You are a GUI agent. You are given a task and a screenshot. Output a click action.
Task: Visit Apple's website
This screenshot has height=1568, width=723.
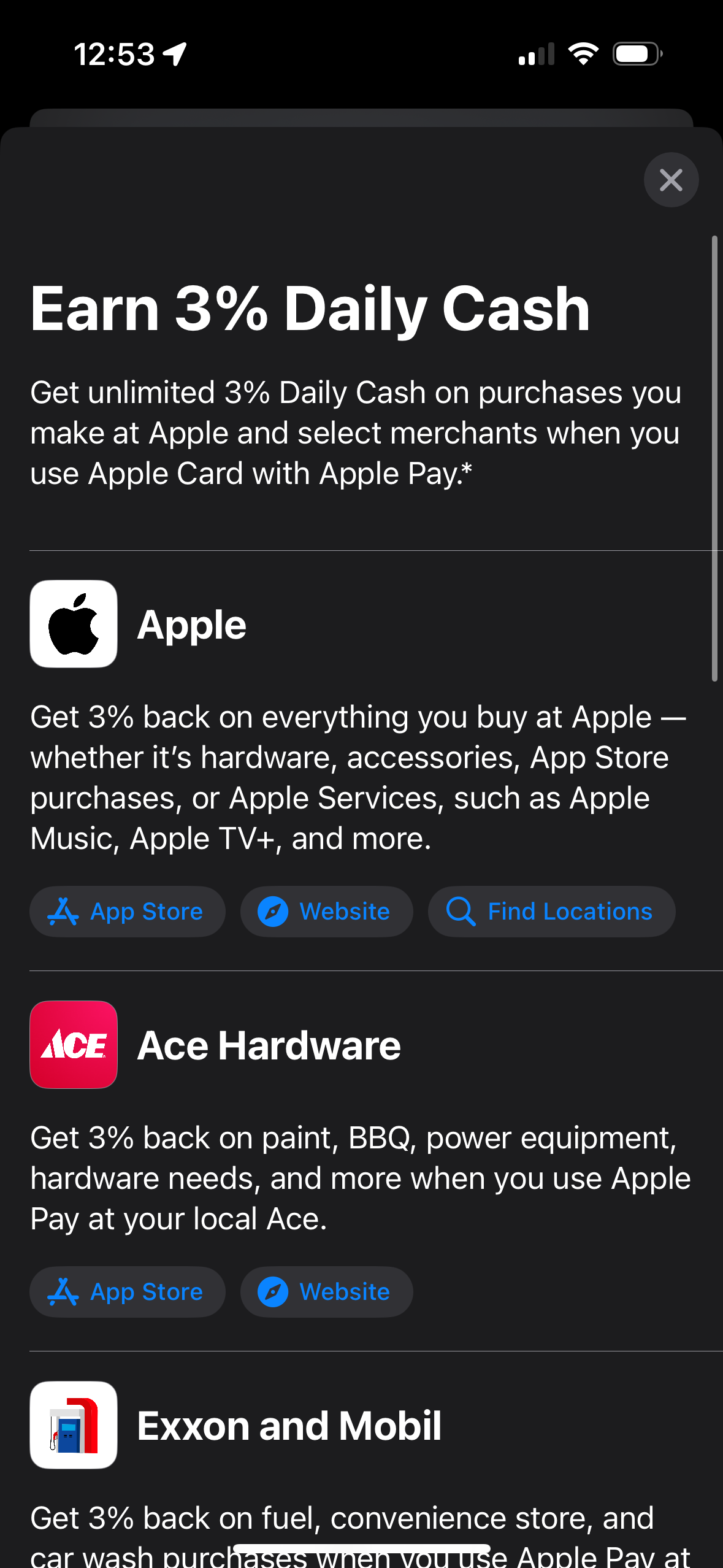pos(326,912)
